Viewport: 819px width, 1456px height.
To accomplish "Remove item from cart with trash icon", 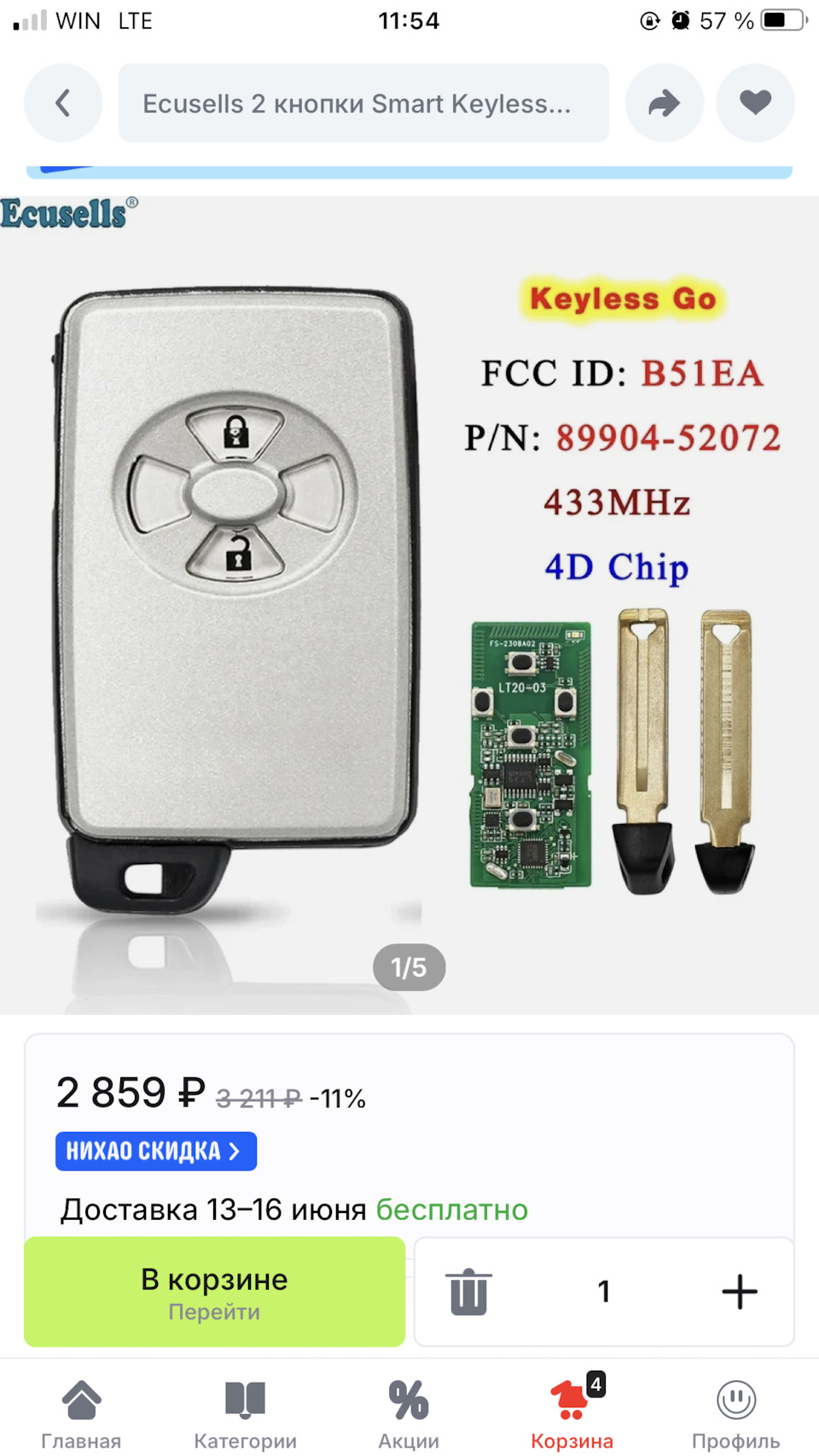I will click(x=468, y=1291).
